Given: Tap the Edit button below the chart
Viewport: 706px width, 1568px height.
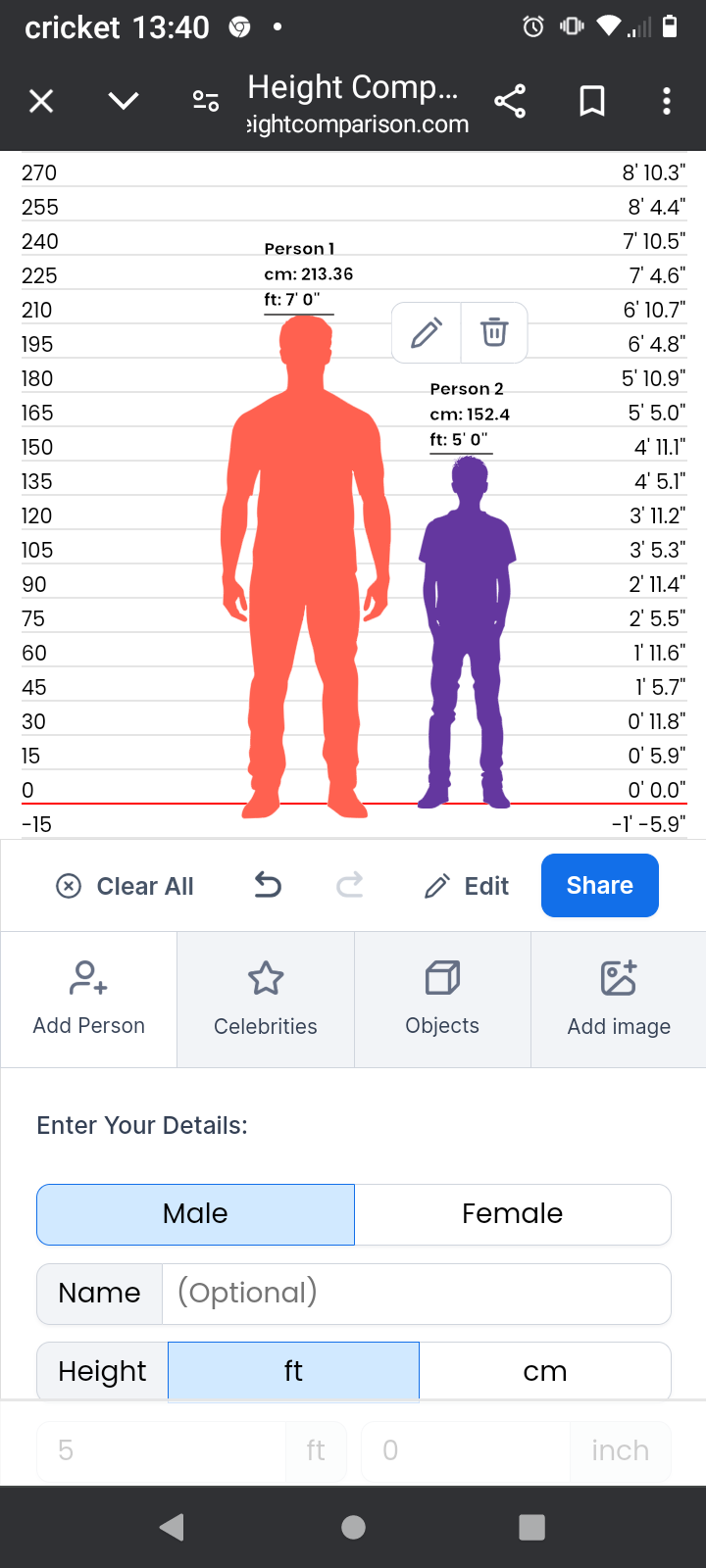Looking at the screenshot, I should [x=467, y=886].
